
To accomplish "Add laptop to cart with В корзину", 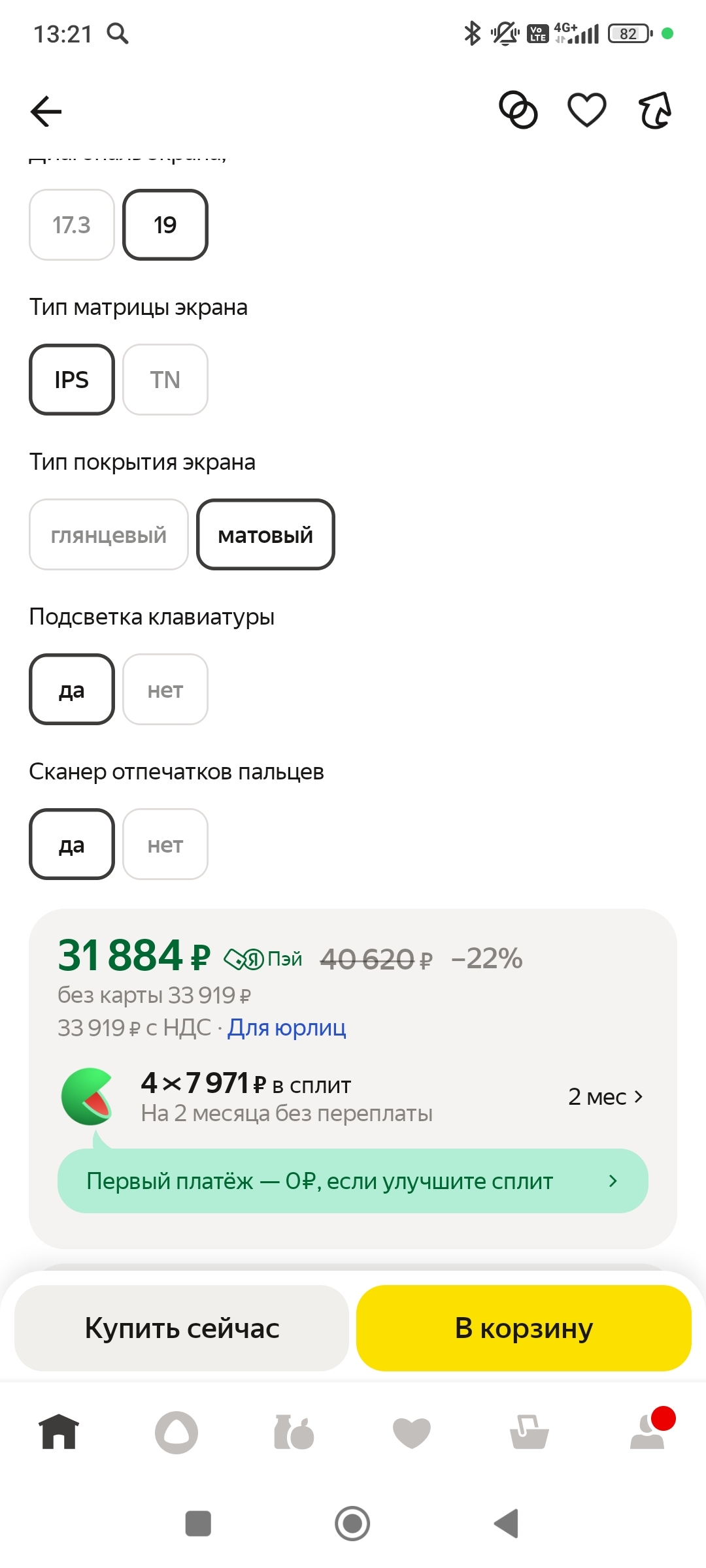I will click(524, 1328).
